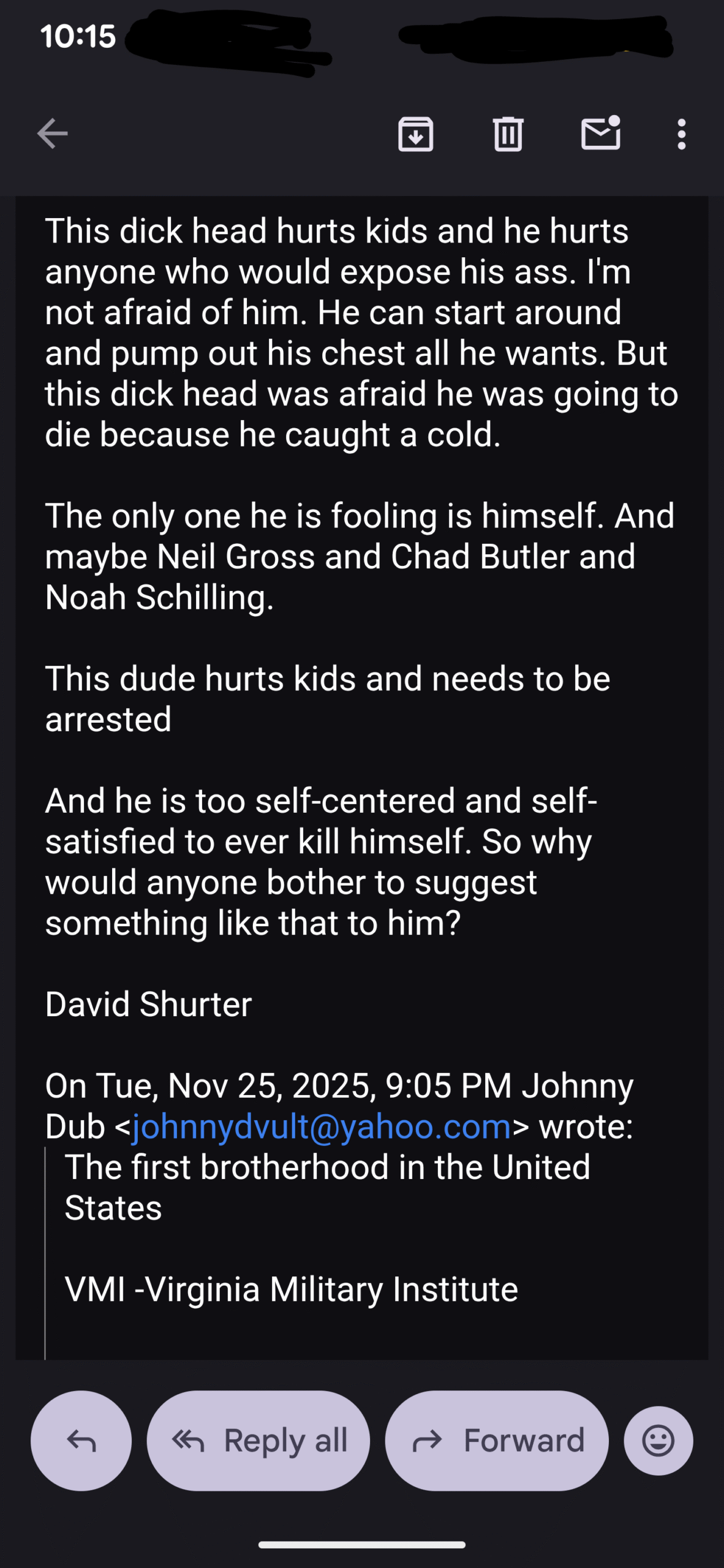Go back to the inbox
This screenshot has width=724, height=1568.
(x=52, y=134)
